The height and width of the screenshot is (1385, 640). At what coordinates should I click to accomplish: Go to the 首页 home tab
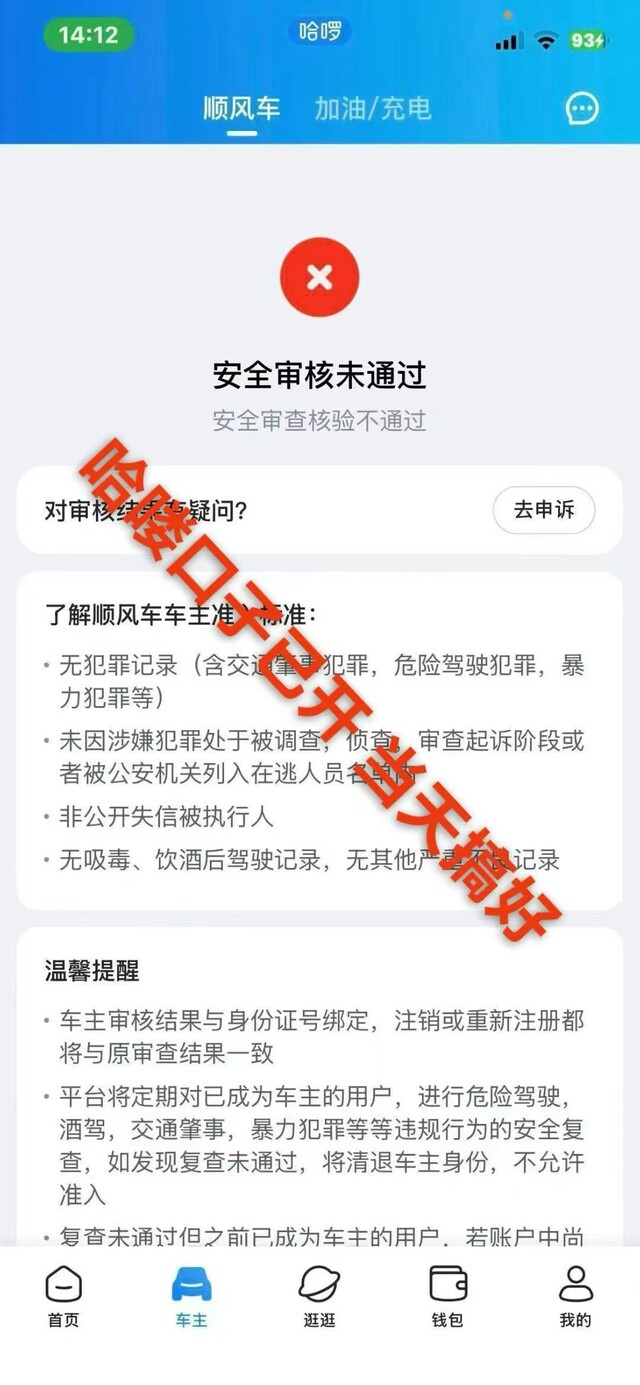[x=64, y=1296]
